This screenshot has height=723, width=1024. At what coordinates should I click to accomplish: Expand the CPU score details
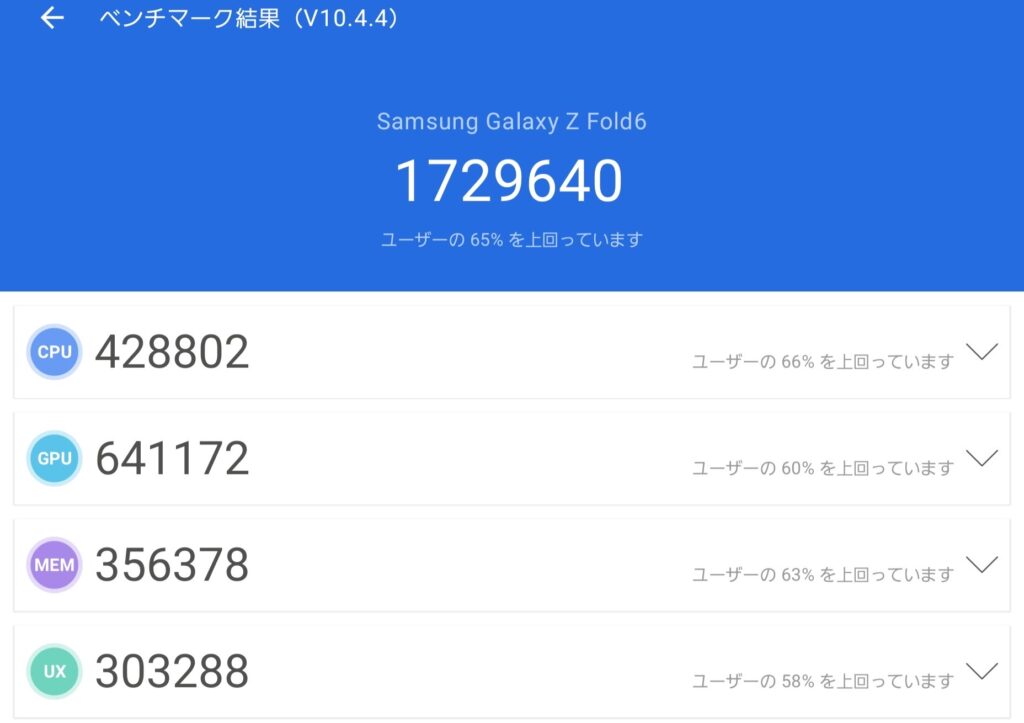click(x=982, y=352)
